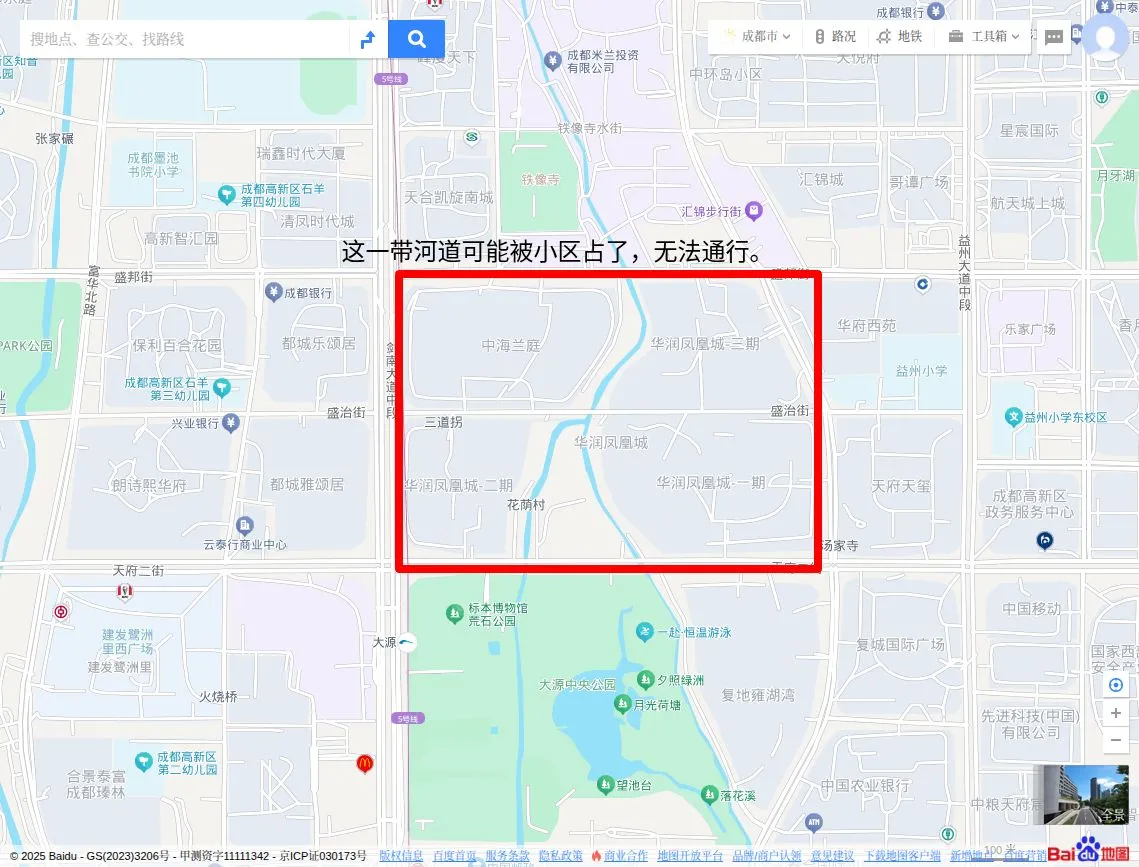Expand the 工具箱 toolbox menu
The image size is (1139, 867).
click(x=984, y=36)
